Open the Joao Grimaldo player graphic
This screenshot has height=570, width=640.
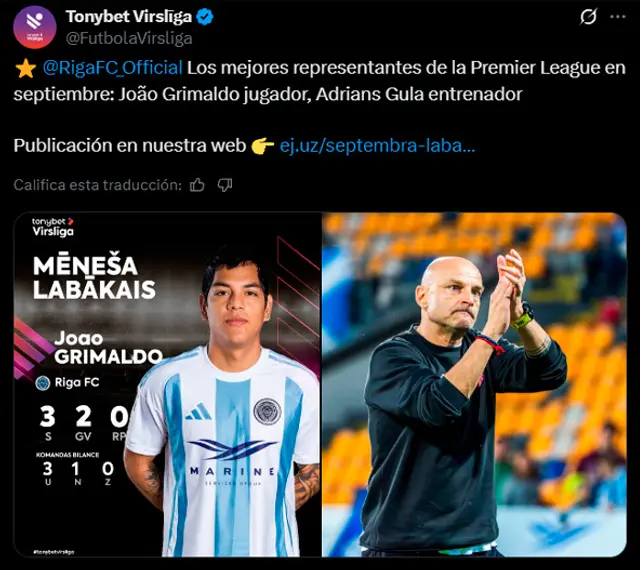point(167,384)
